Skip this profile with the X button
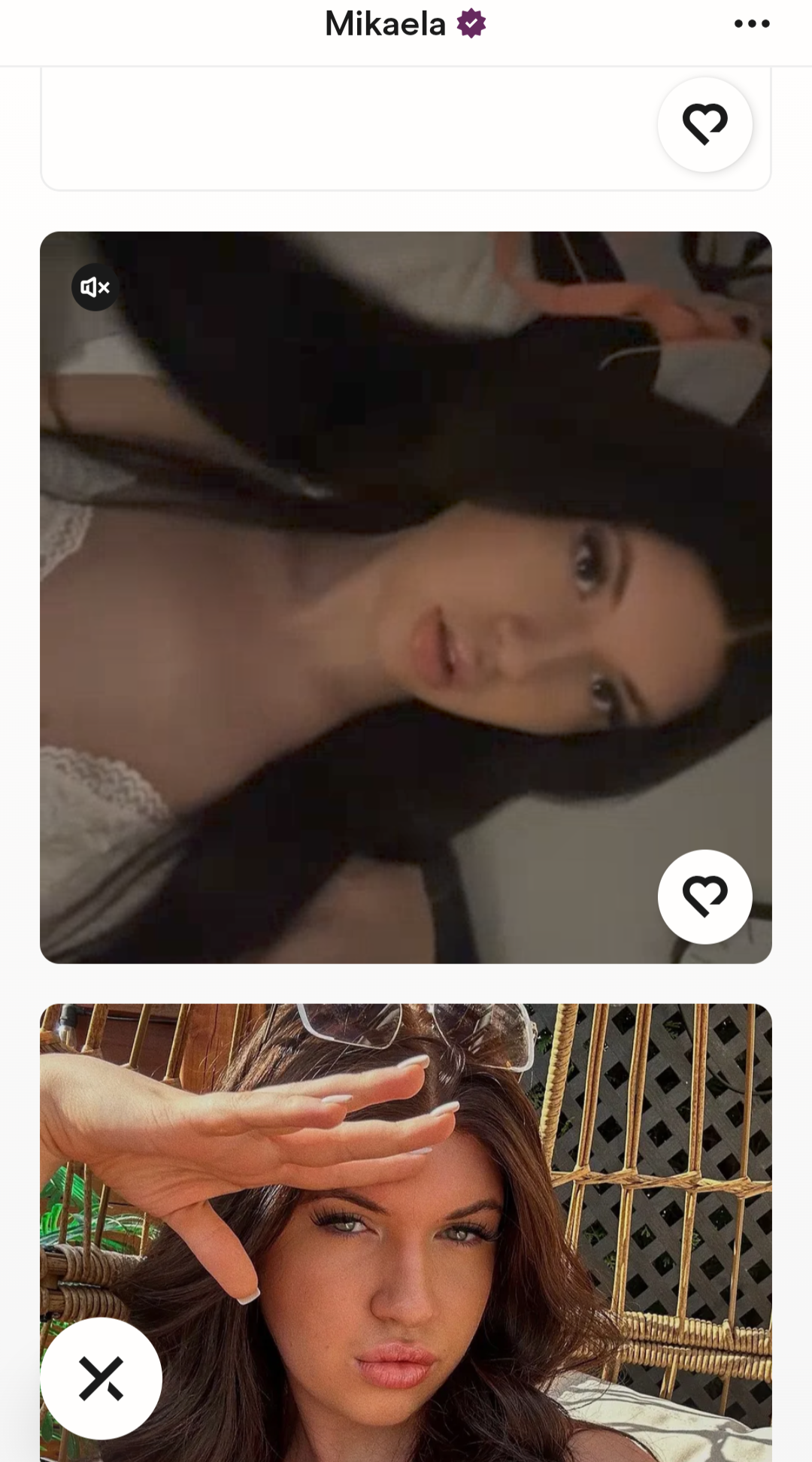 [x=101, y=1379]
